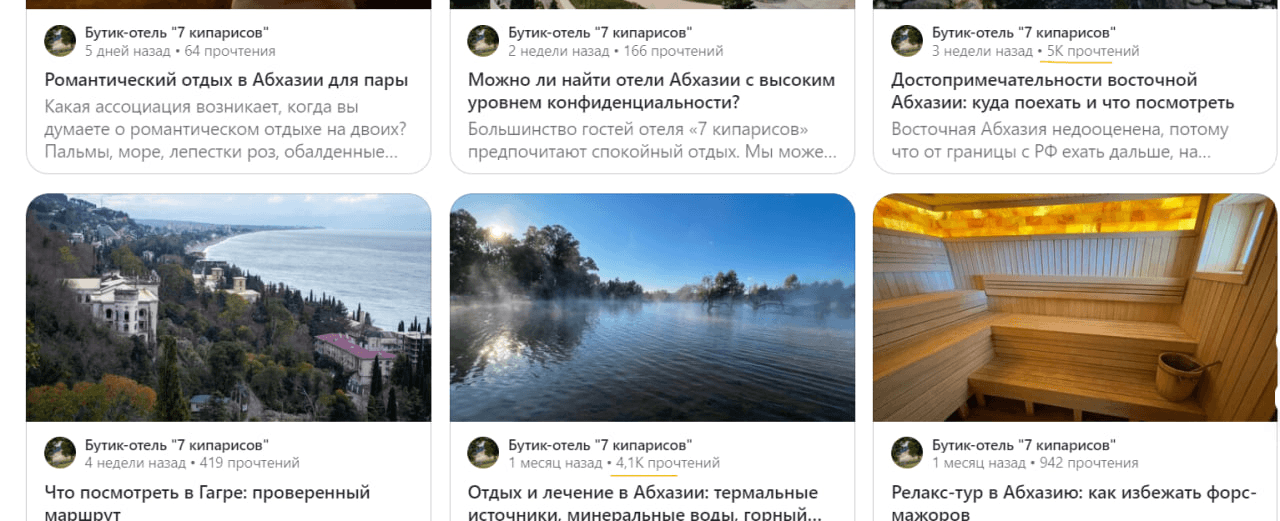Open article "Романтический отдых в Абхазии для пары"
The height and width of the screenshot is (521, 1280).
[x=226, y=80]
